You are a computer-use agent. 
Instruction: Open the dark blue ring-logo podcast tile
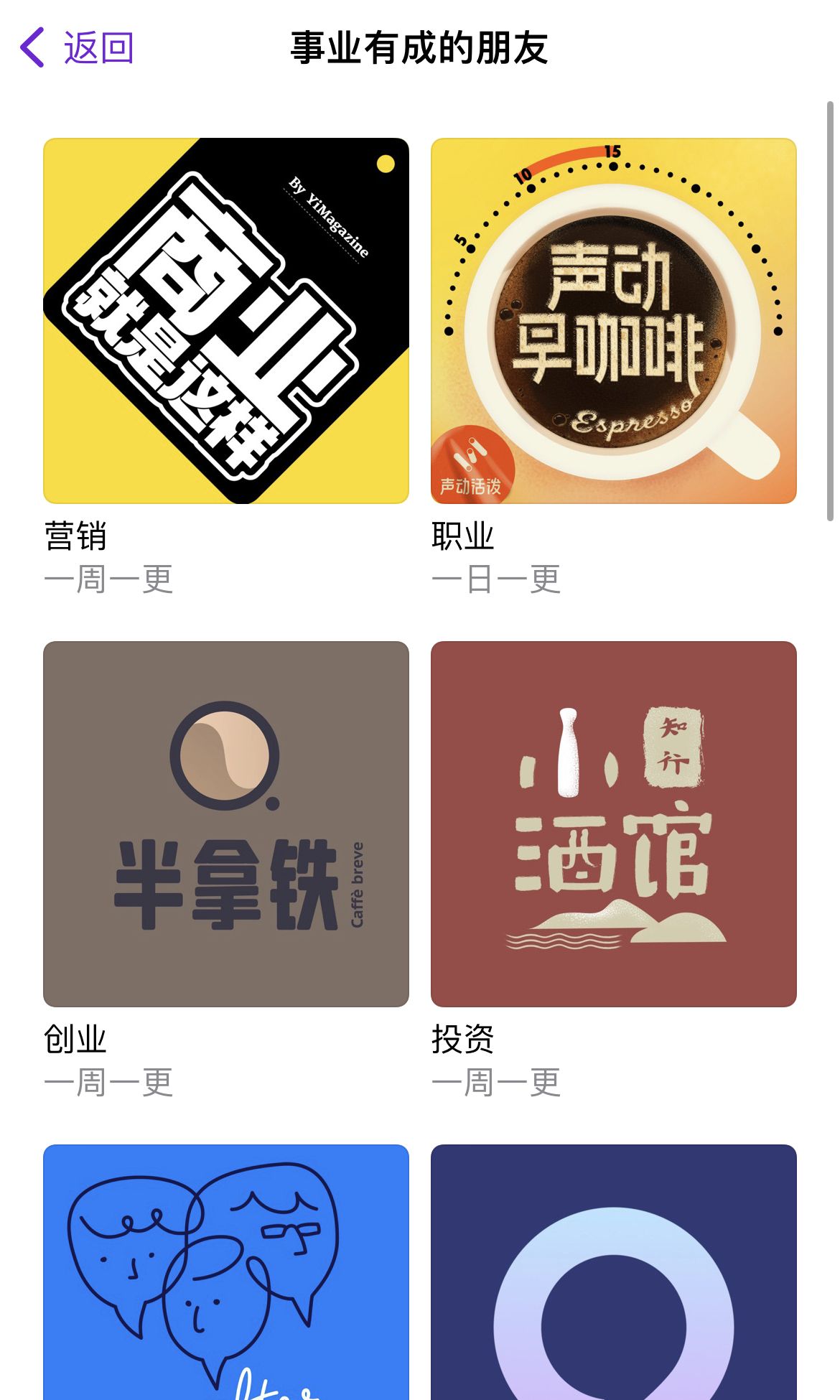614,1272
